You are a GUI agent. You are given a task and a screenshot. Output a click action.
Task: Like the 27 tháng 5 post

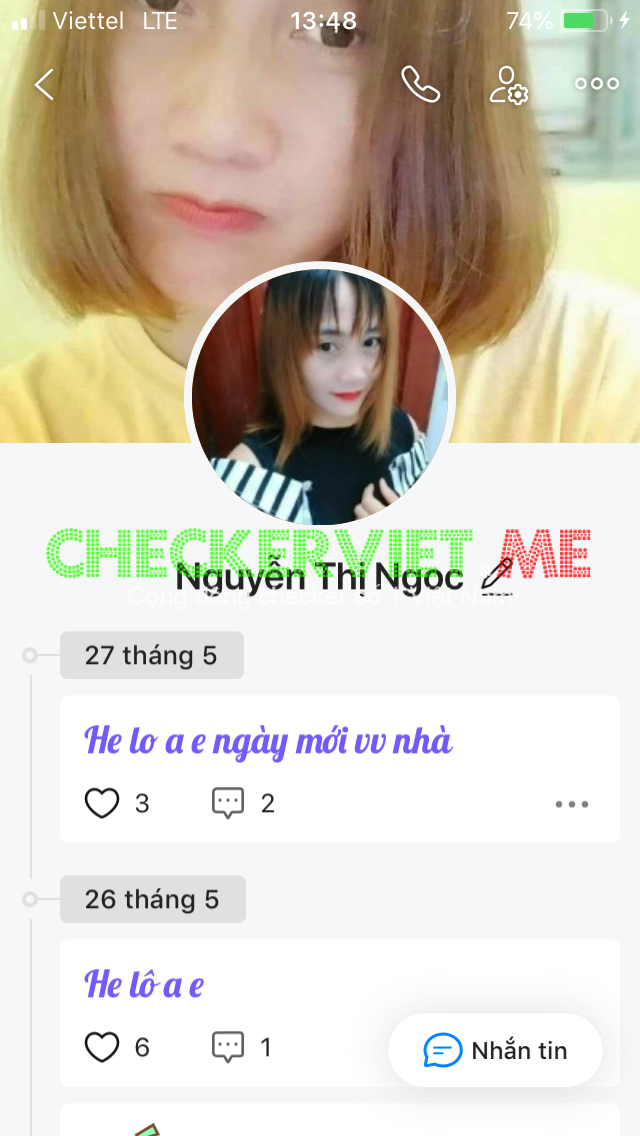pyautogui.click(x=102, y=803)
